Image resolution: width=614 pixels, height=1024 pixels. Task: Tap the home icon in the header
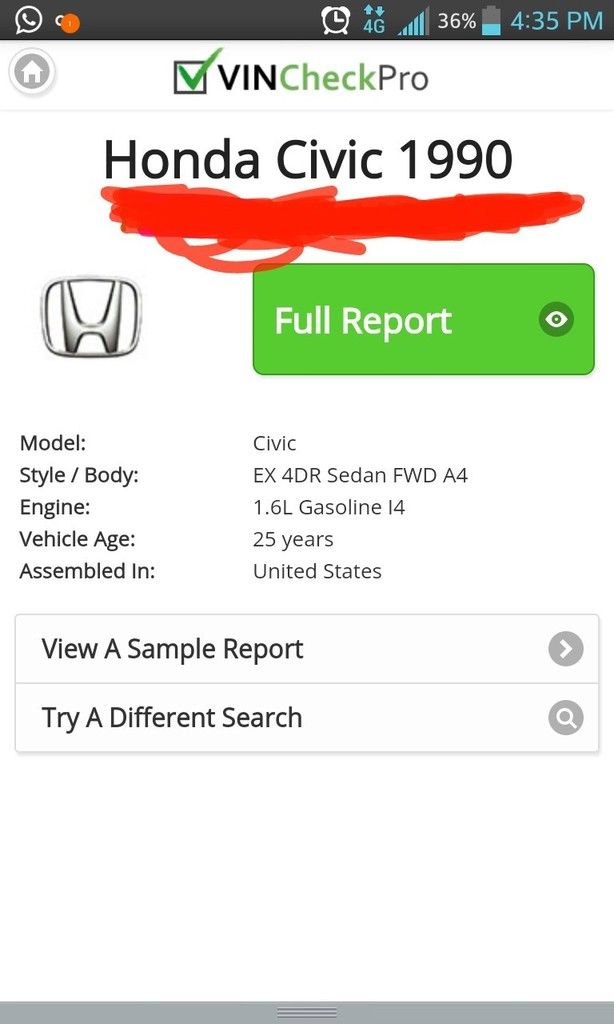(x=32, y=72)
